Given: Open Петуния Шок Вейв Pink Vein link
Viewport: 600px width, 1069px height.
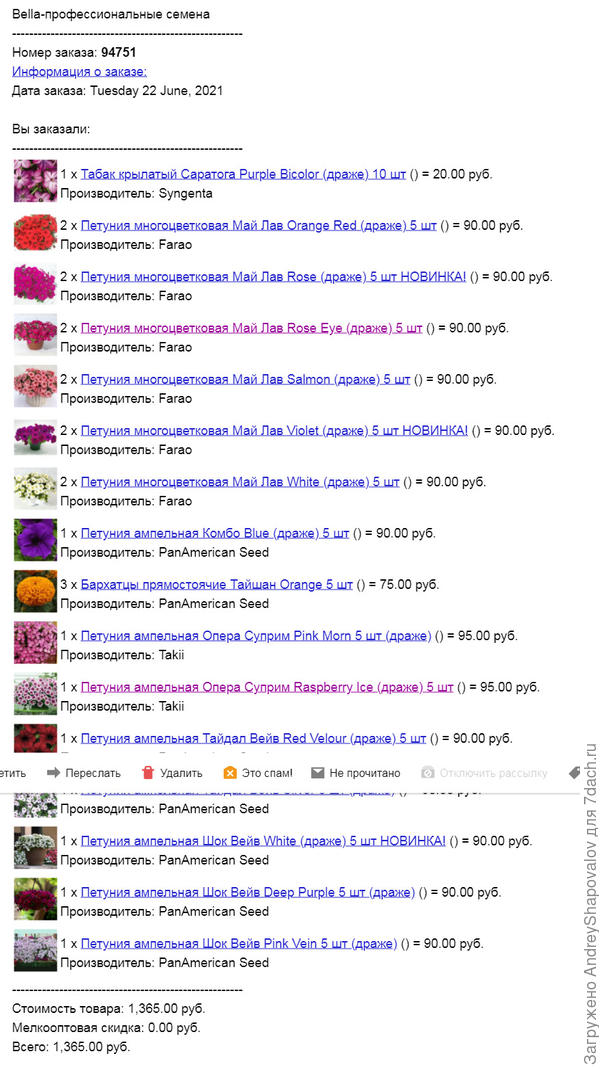Looking at the screenshot, I should [238, 943].
